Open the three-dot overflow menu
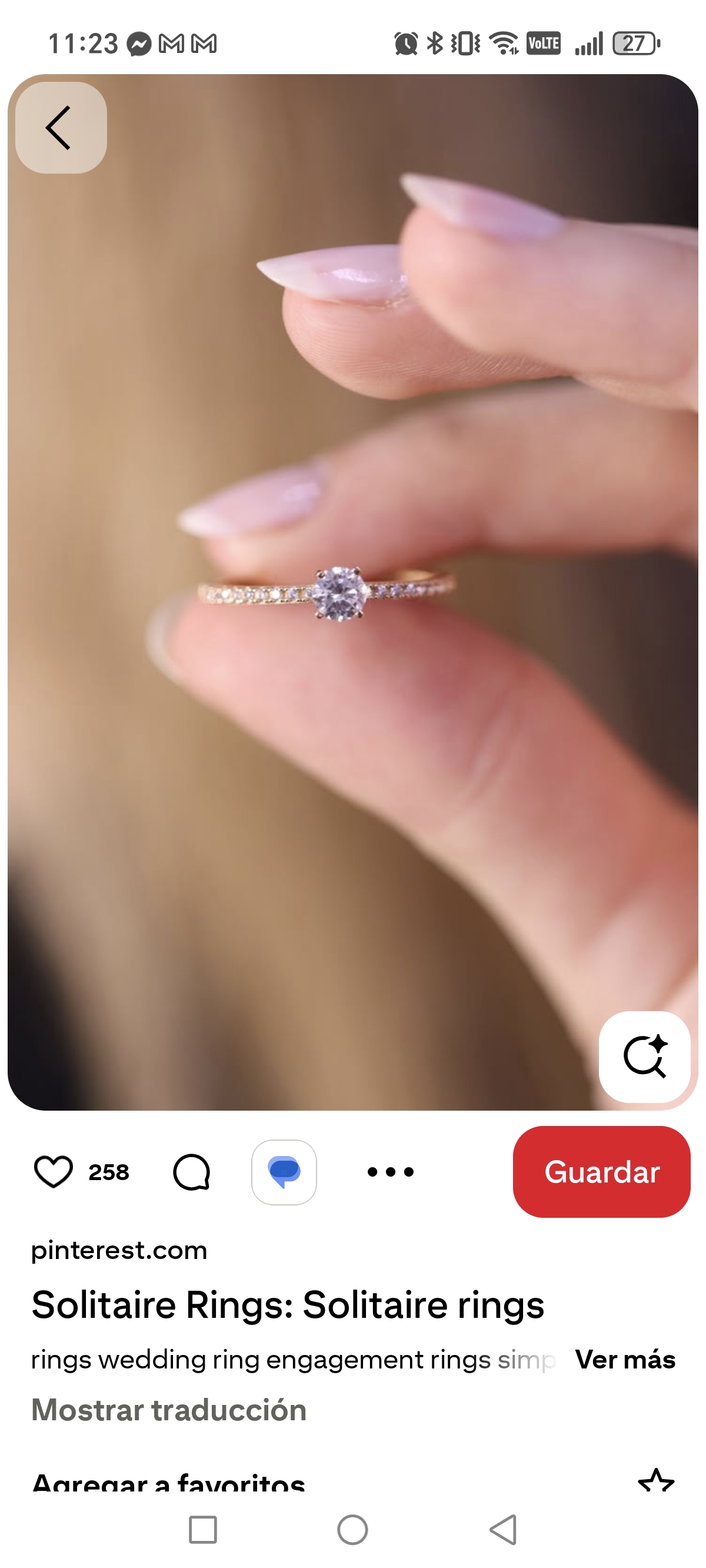The image size is (706, 1568). pyautogui.click(x=390, y=1172)
